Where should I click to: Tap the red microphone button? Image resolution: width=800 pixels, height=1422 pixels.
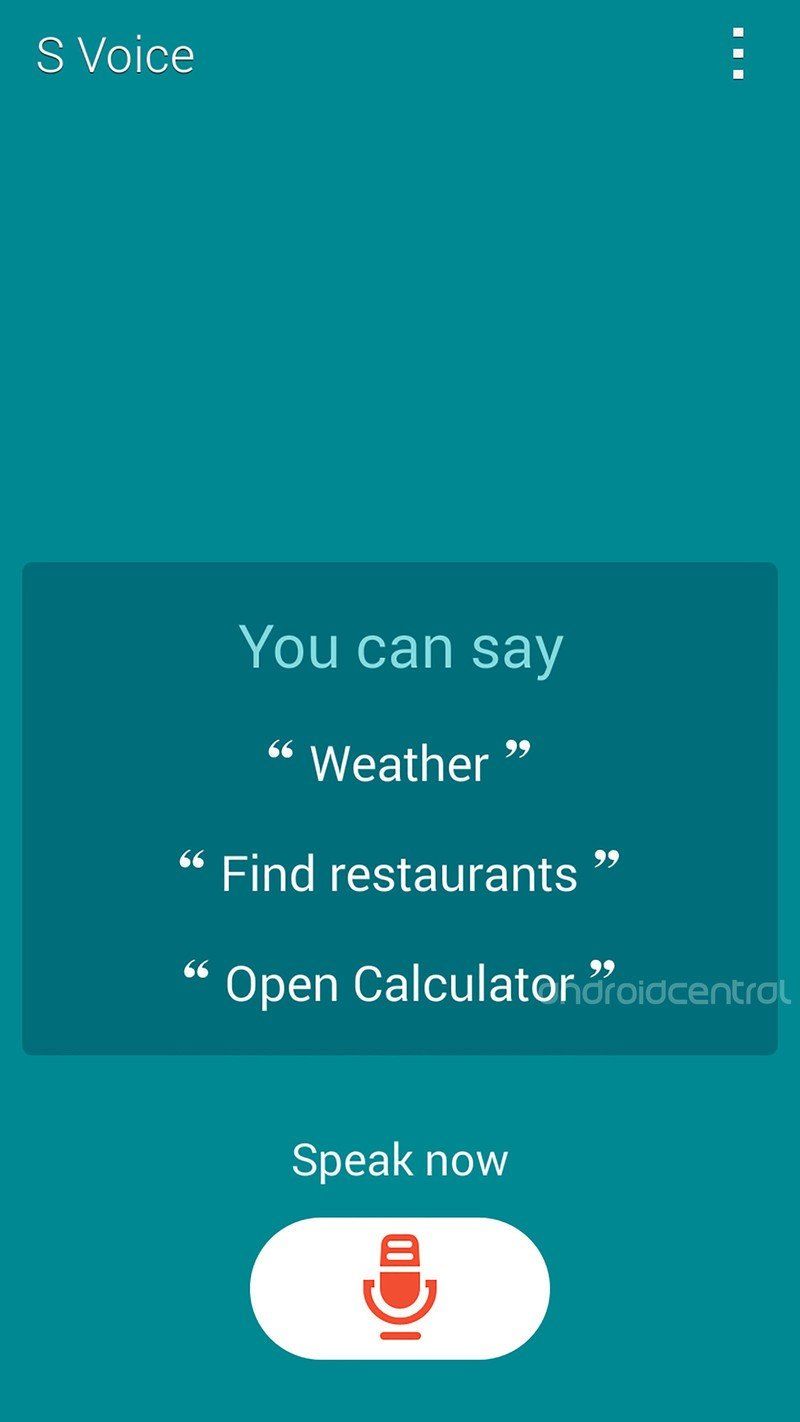(x=400, y=1288)
